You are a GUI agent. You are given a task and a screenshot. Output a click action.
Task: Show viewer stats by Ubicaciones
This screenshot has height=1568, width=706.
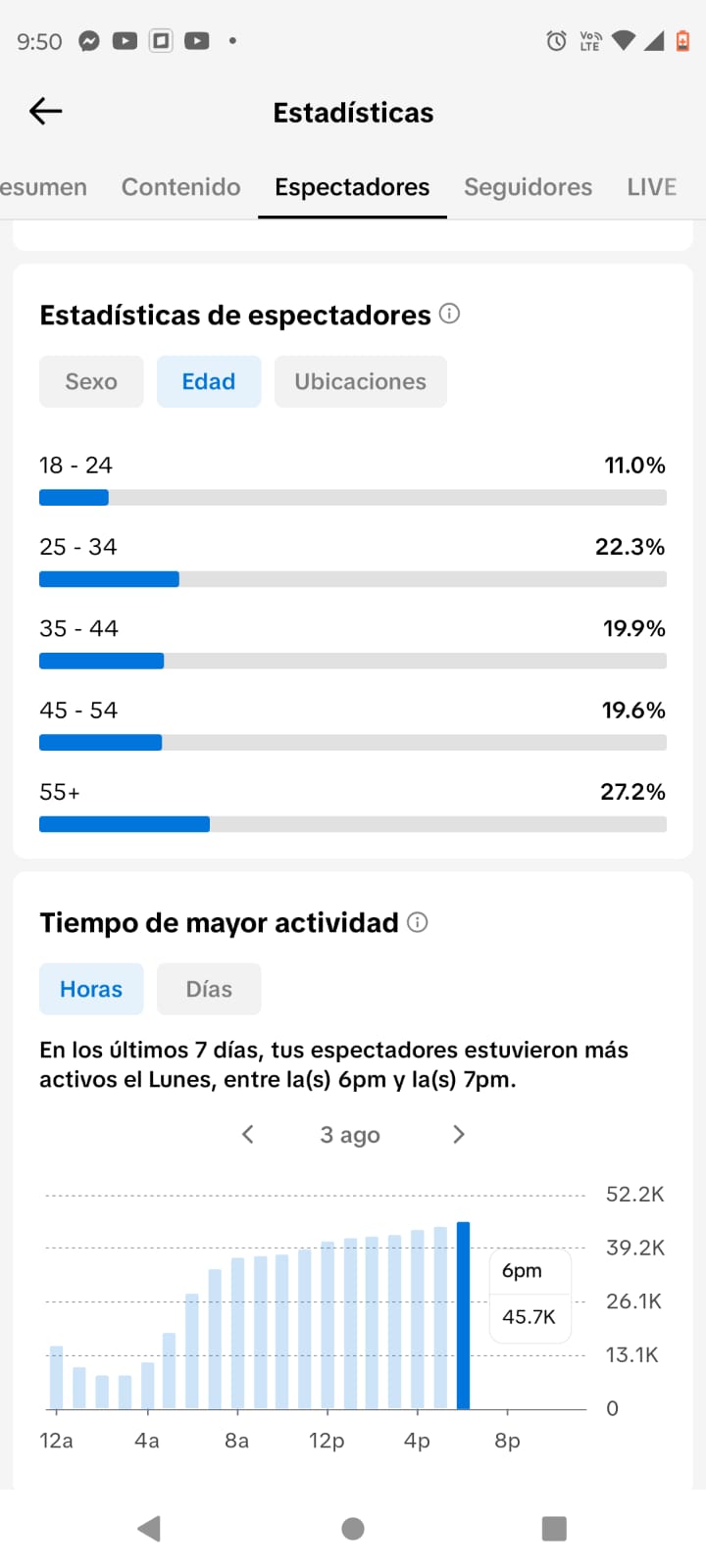pyautogui.click(x=361, y=381)
